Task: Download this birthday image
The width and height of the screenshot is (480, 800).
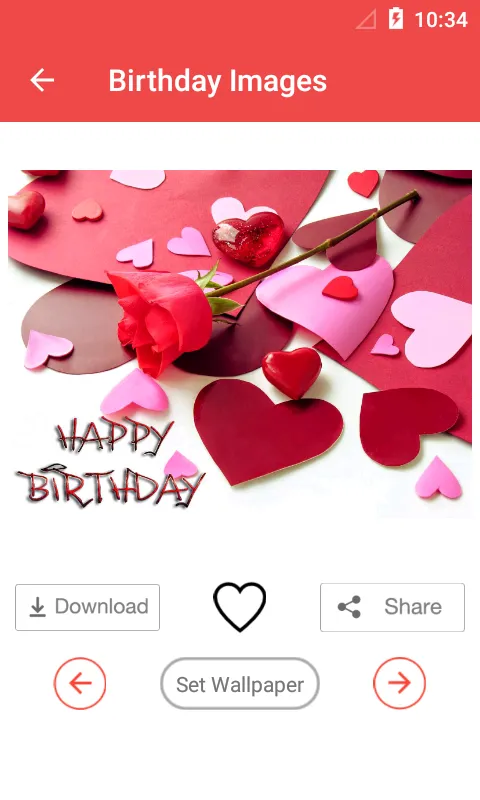Action: point(87,607)
